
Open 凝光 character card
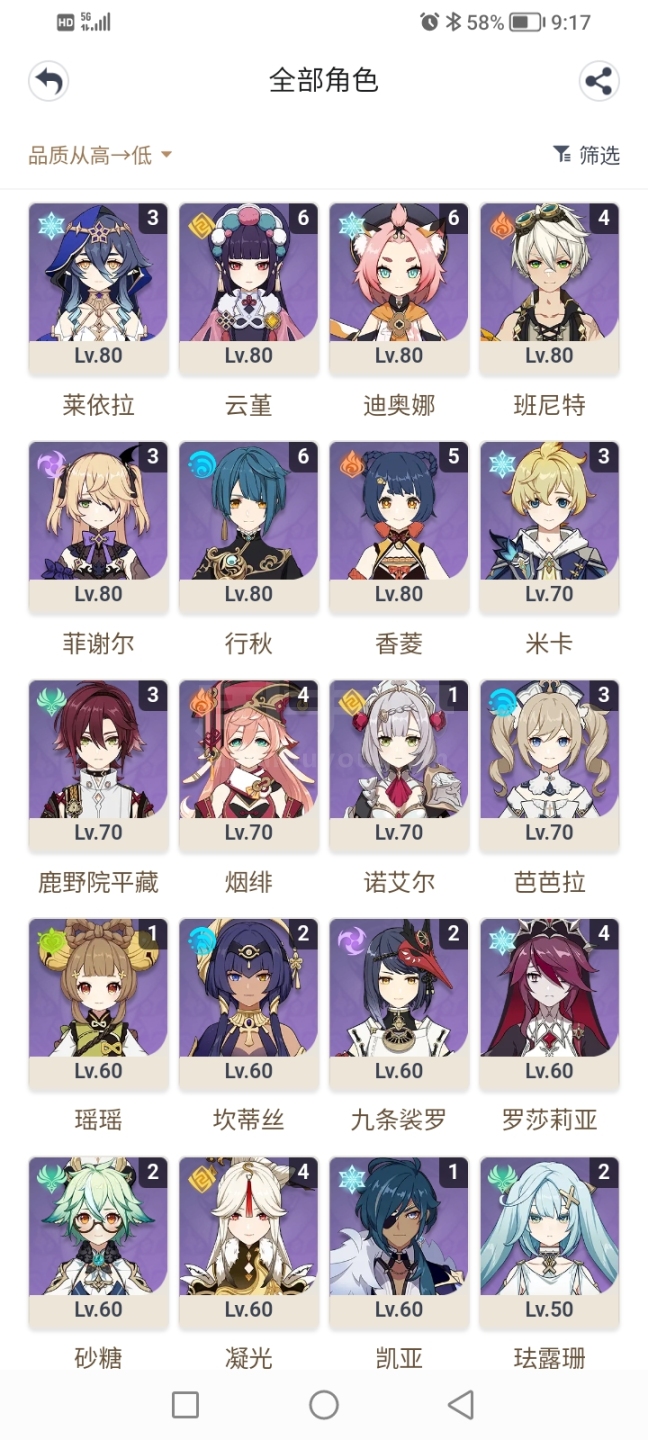tap(249, 1243)
